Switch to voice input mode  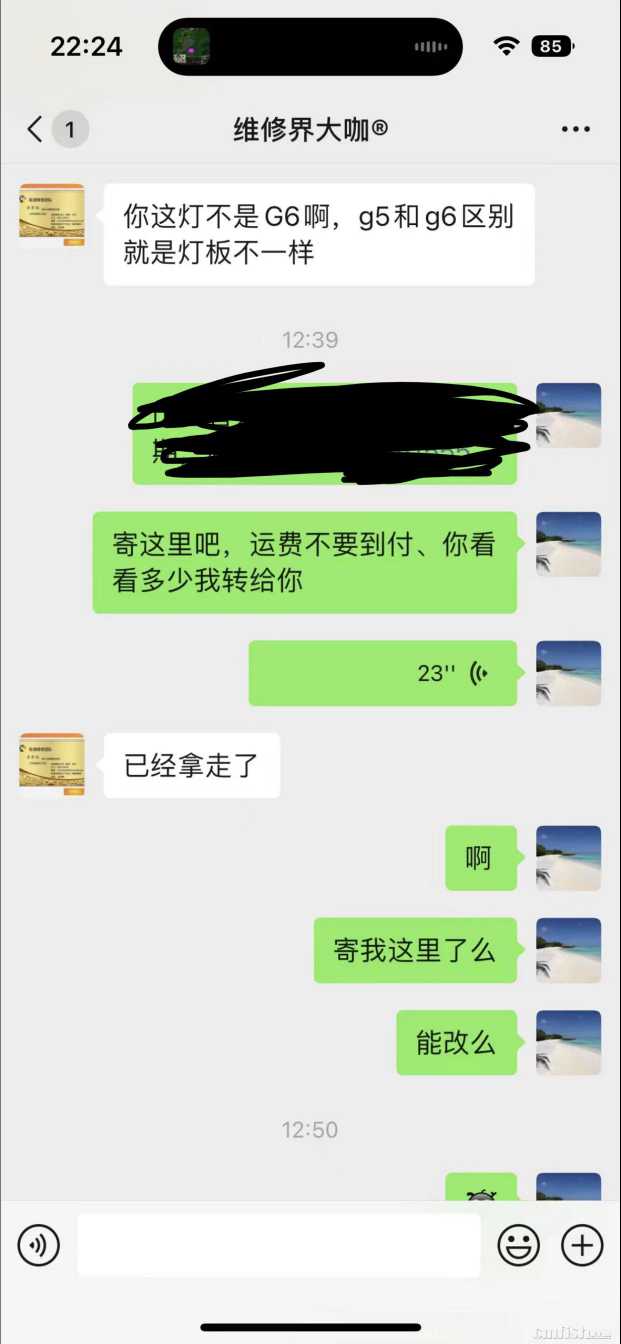tap(39, 1245)
